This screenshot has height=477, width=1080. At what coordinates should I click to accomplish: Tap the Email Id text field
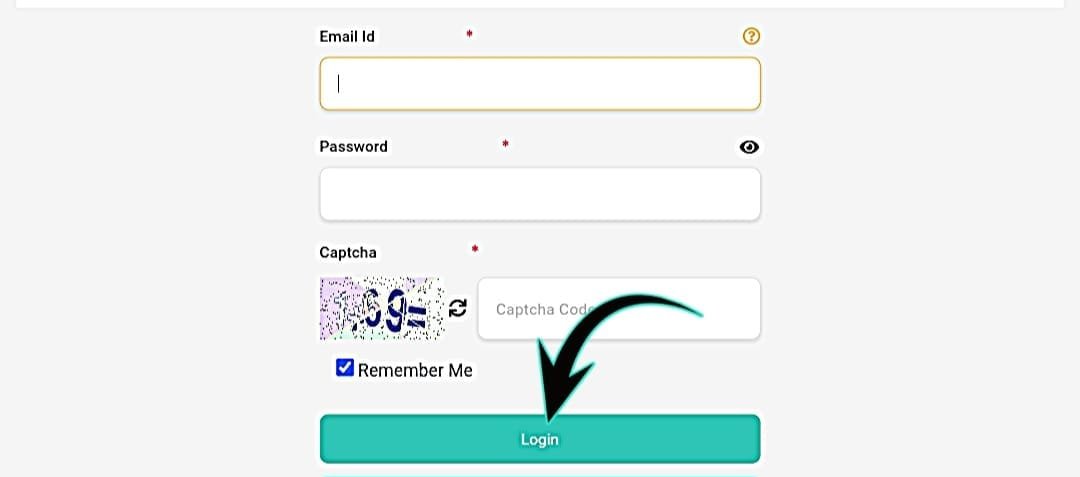click(540, 84)
